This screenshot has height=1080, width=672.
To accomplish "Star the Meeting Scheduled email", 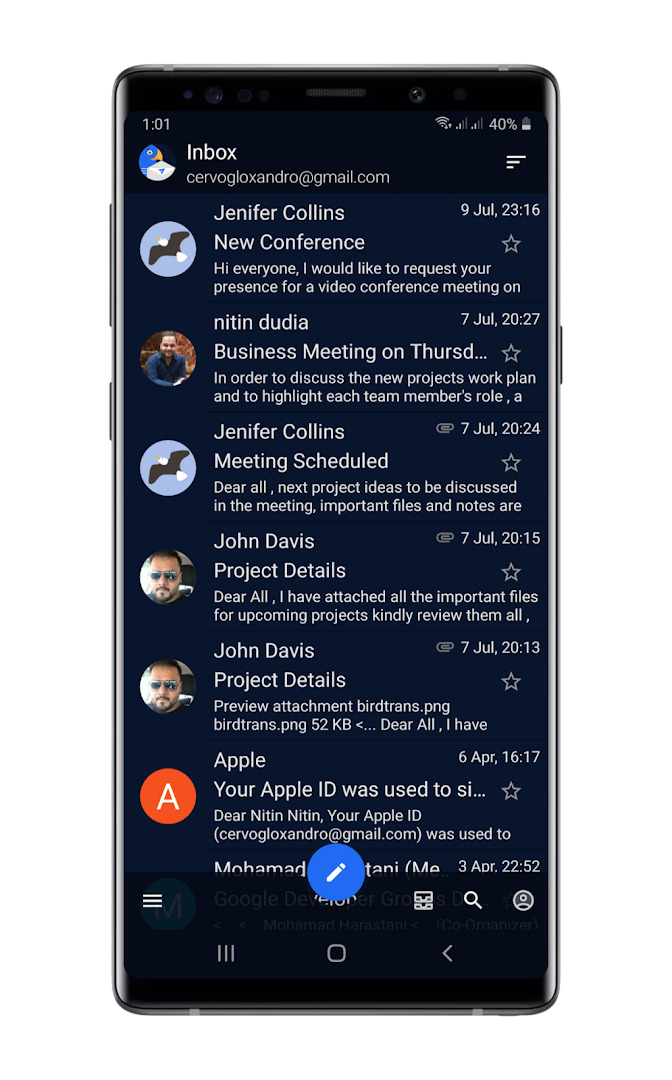I will pos(511,463).
